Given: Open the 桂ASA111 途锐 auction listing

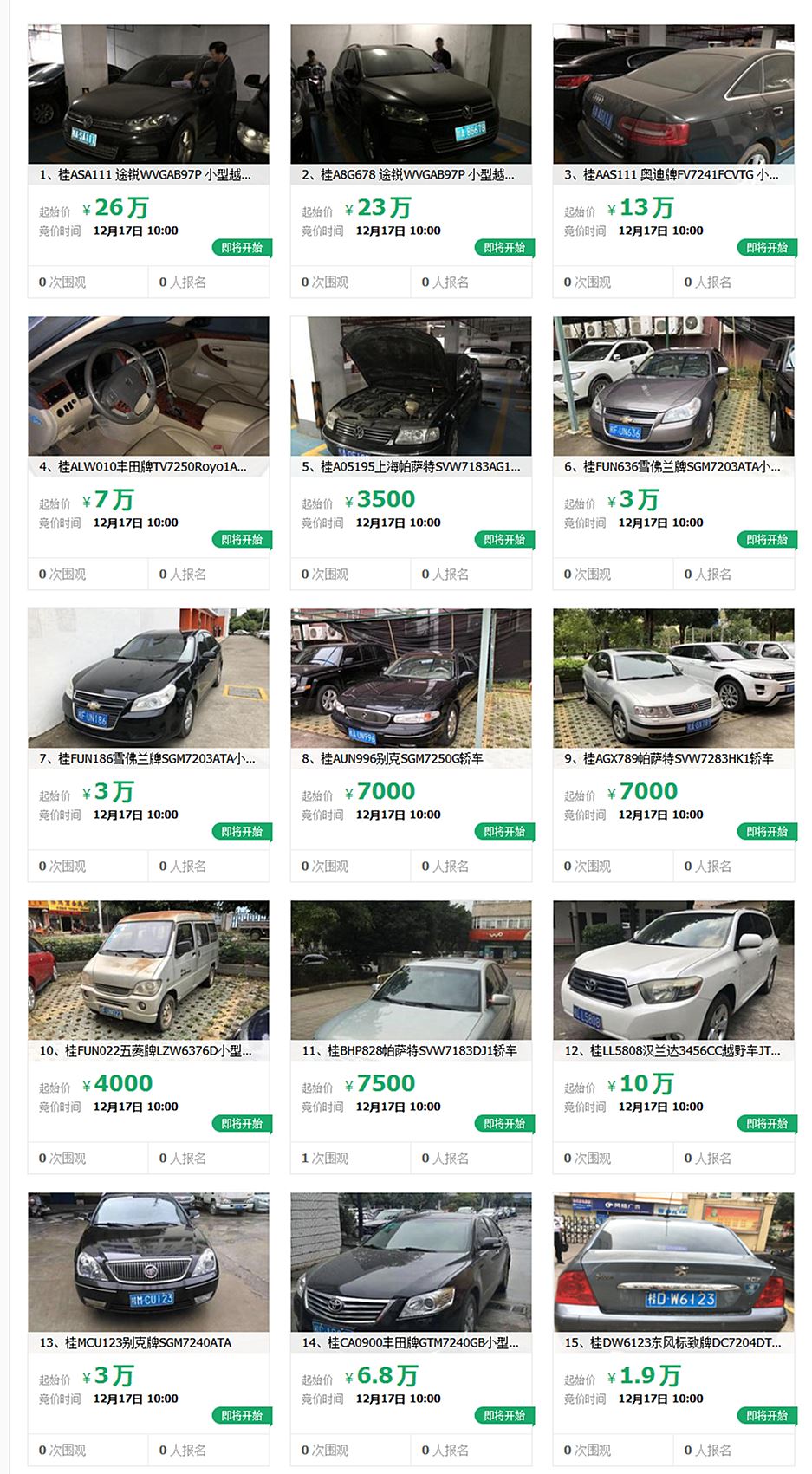Looking at the screenshot, I should pos(146,174).
